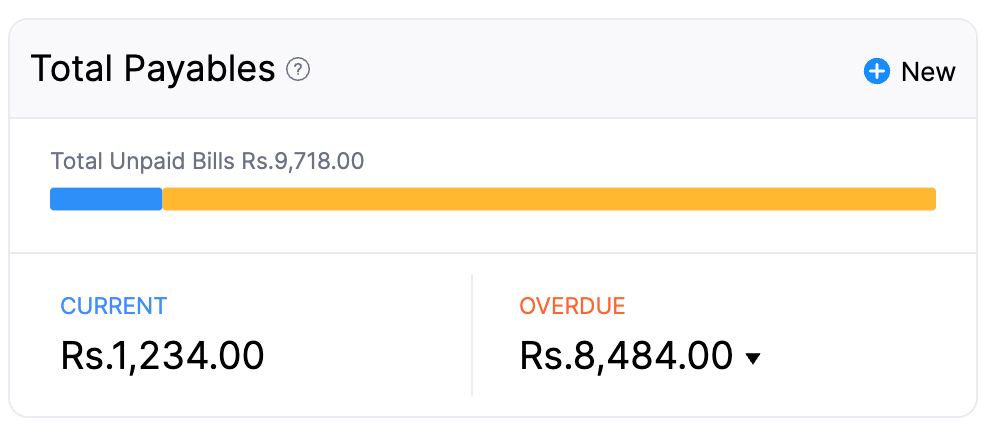992x428 pixels.
Task: Open the Current payables amount Rs.1,234.00
Action: [162, 356]
